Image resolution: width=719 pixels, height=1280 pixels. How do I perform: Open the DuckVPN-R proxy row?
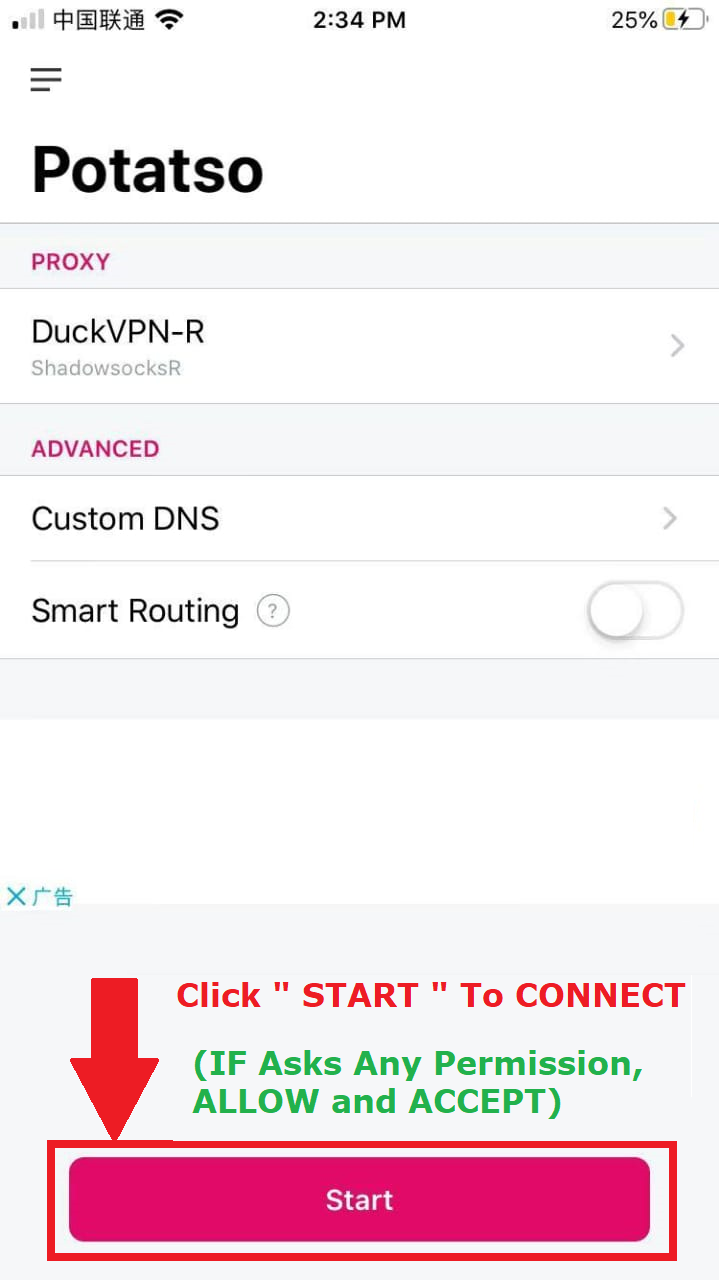(358, 346)
